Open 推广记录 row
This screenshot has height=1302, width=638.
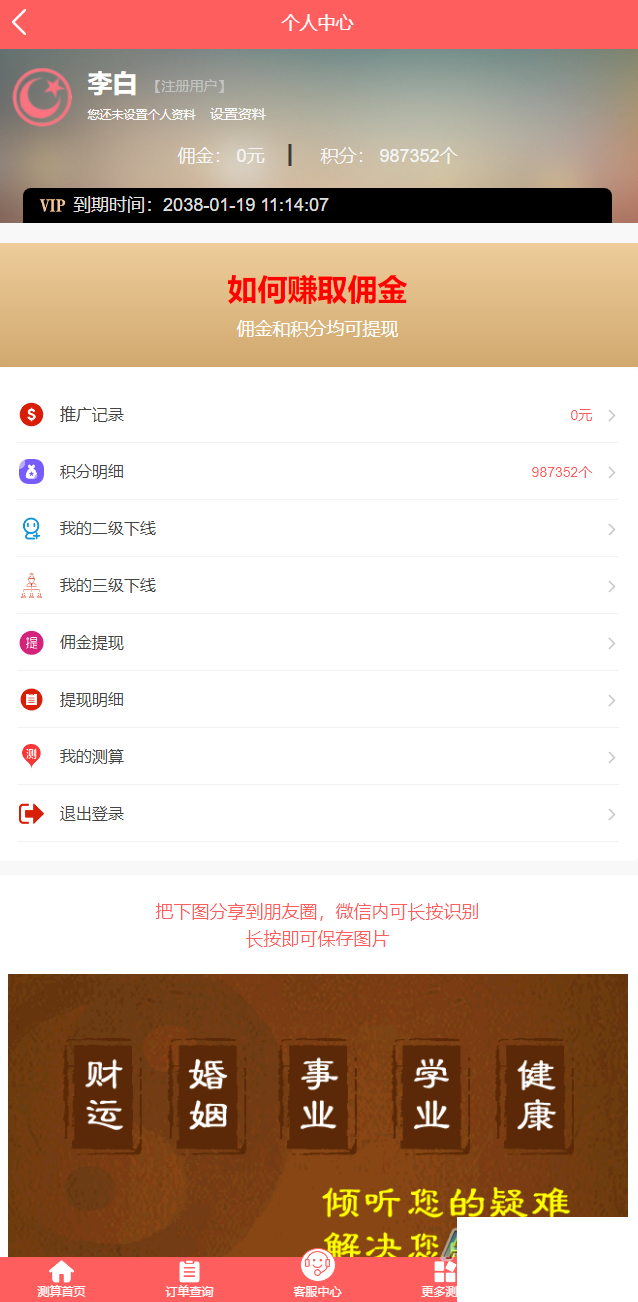coord(318,415)
